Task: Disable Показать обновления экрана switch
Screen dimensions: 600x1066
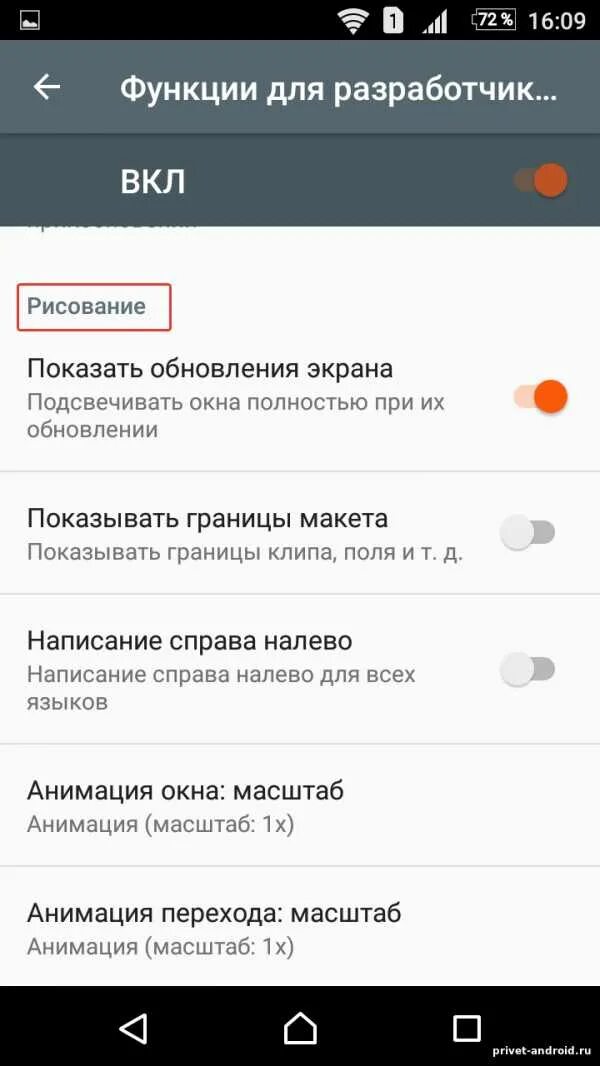Action: 541,396
